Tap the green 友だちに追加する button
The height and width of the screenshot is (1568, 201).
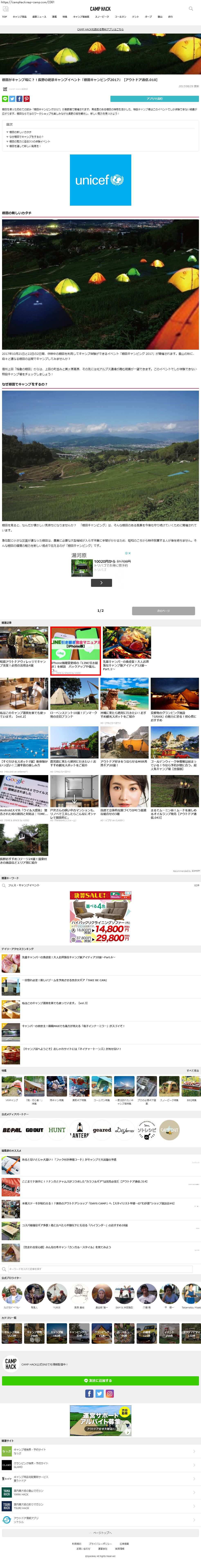click(101, 1381)
